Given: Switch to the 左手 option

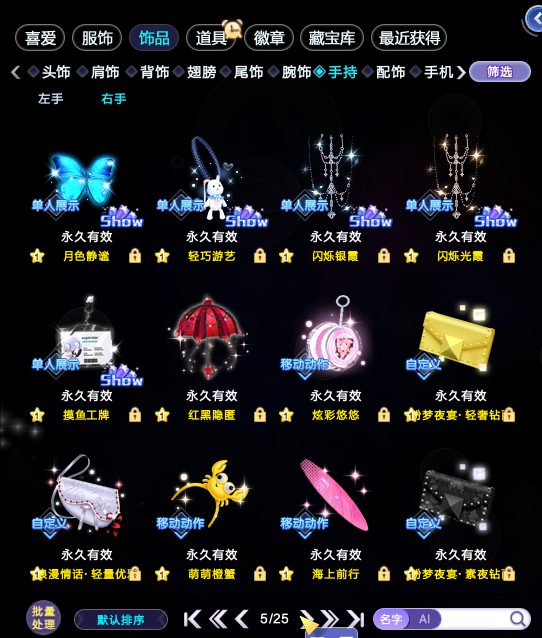Looking at the screenshot, I should click(x=50, y=98).
